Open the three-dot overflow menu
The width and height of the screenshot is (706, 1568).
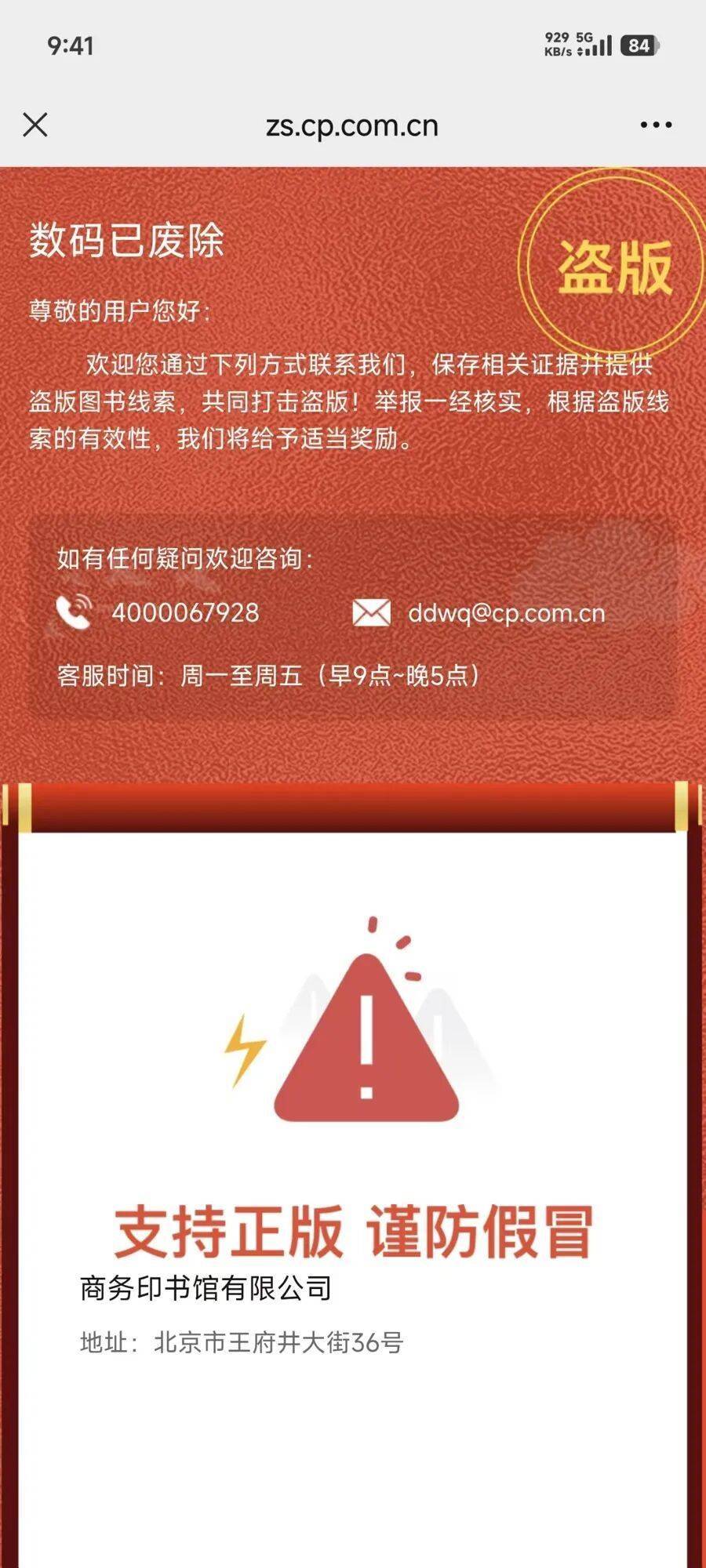[656, 125]
